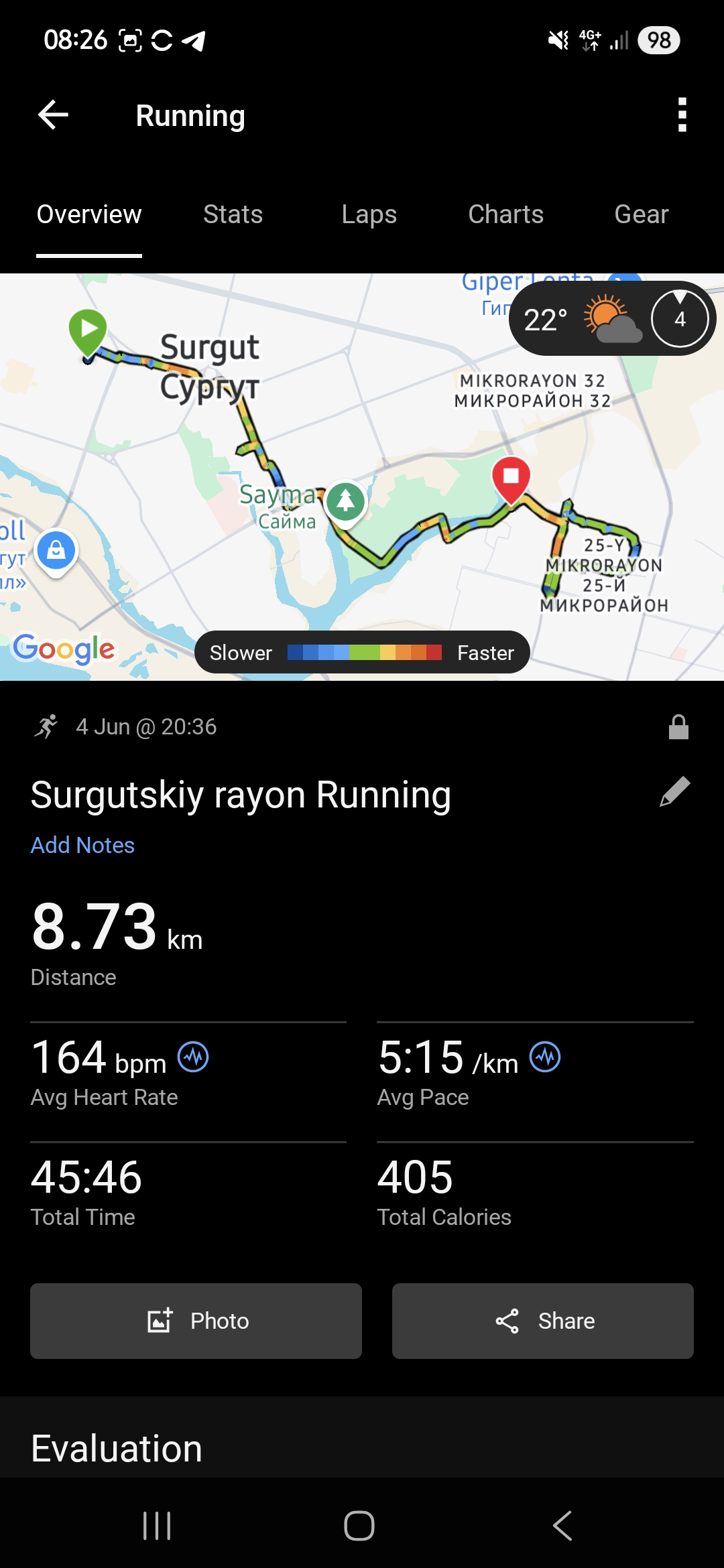The height and width of the screenshot is (1568, 724).
Task: Tap the system home button
Action: [359, 1526]
